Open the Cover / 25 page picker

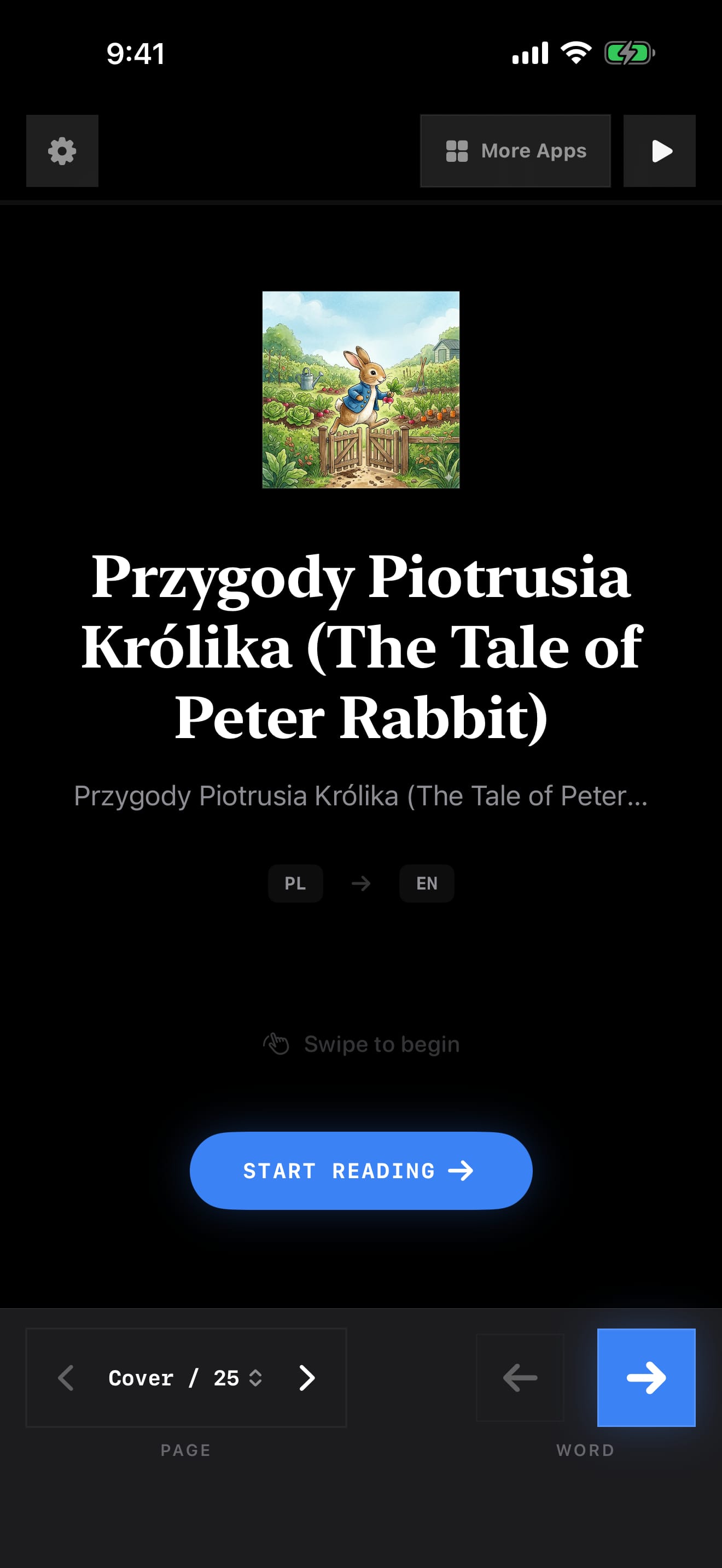(x=185, y=1378)
